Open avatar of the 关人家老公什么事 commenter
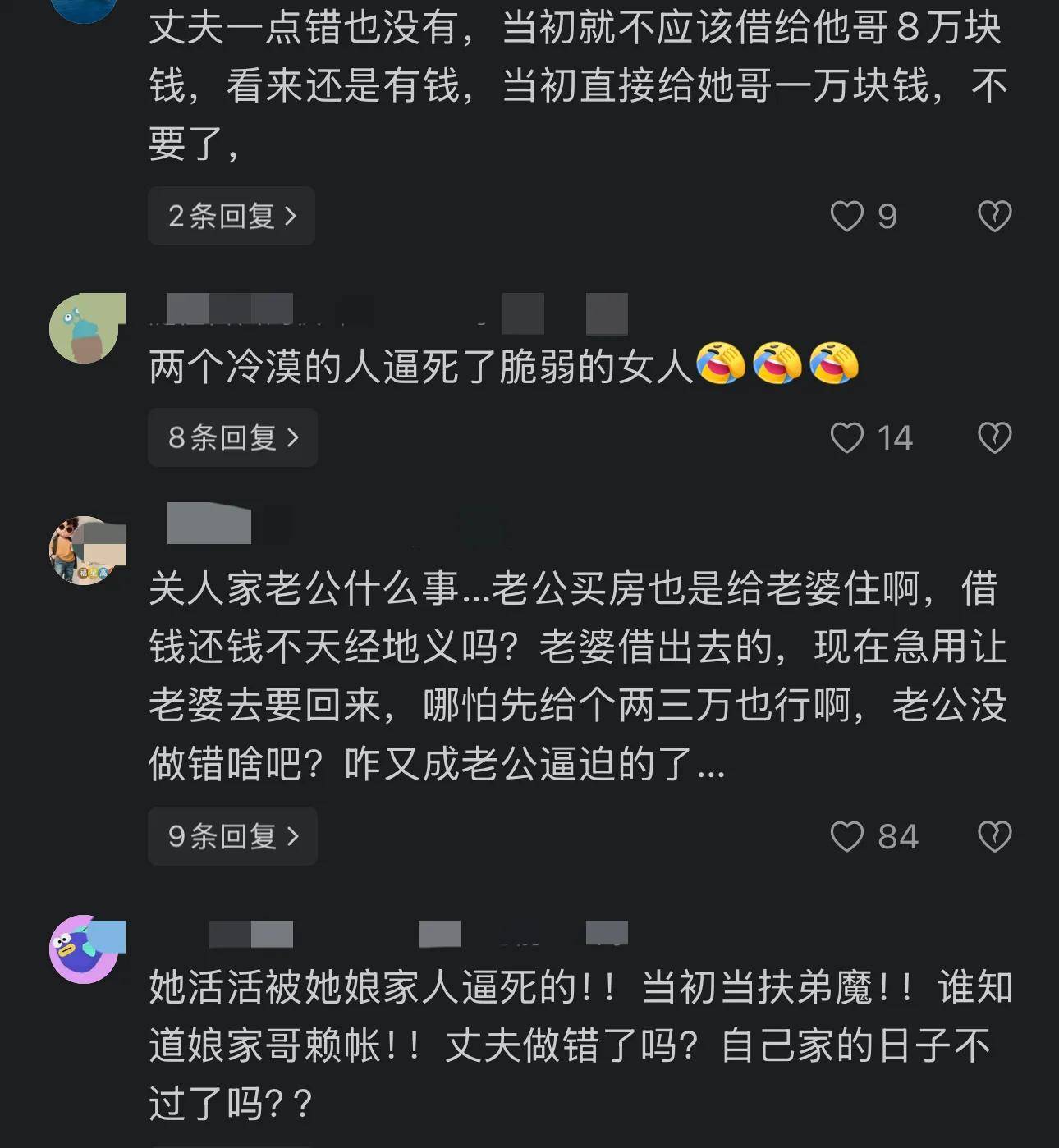 84,551
